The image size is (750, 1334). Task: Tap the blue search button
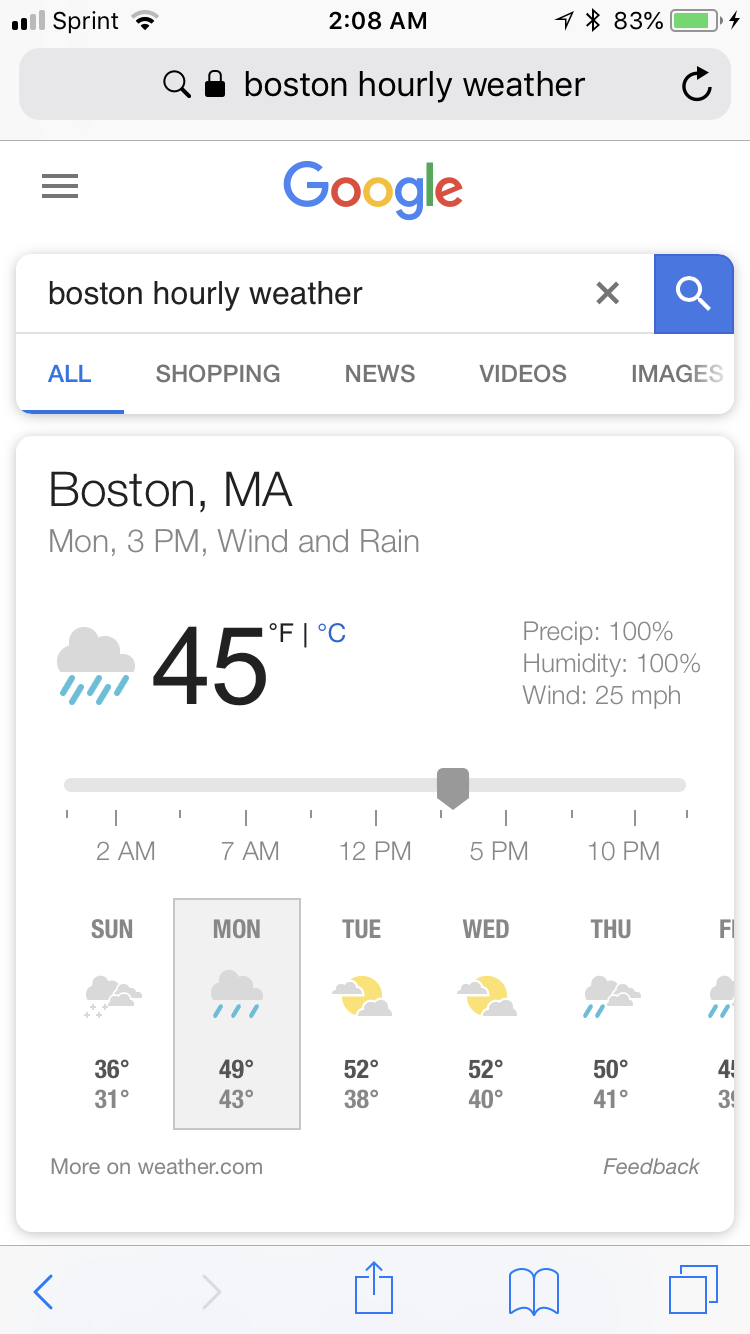pyautogui.click(x=693, y=293)
